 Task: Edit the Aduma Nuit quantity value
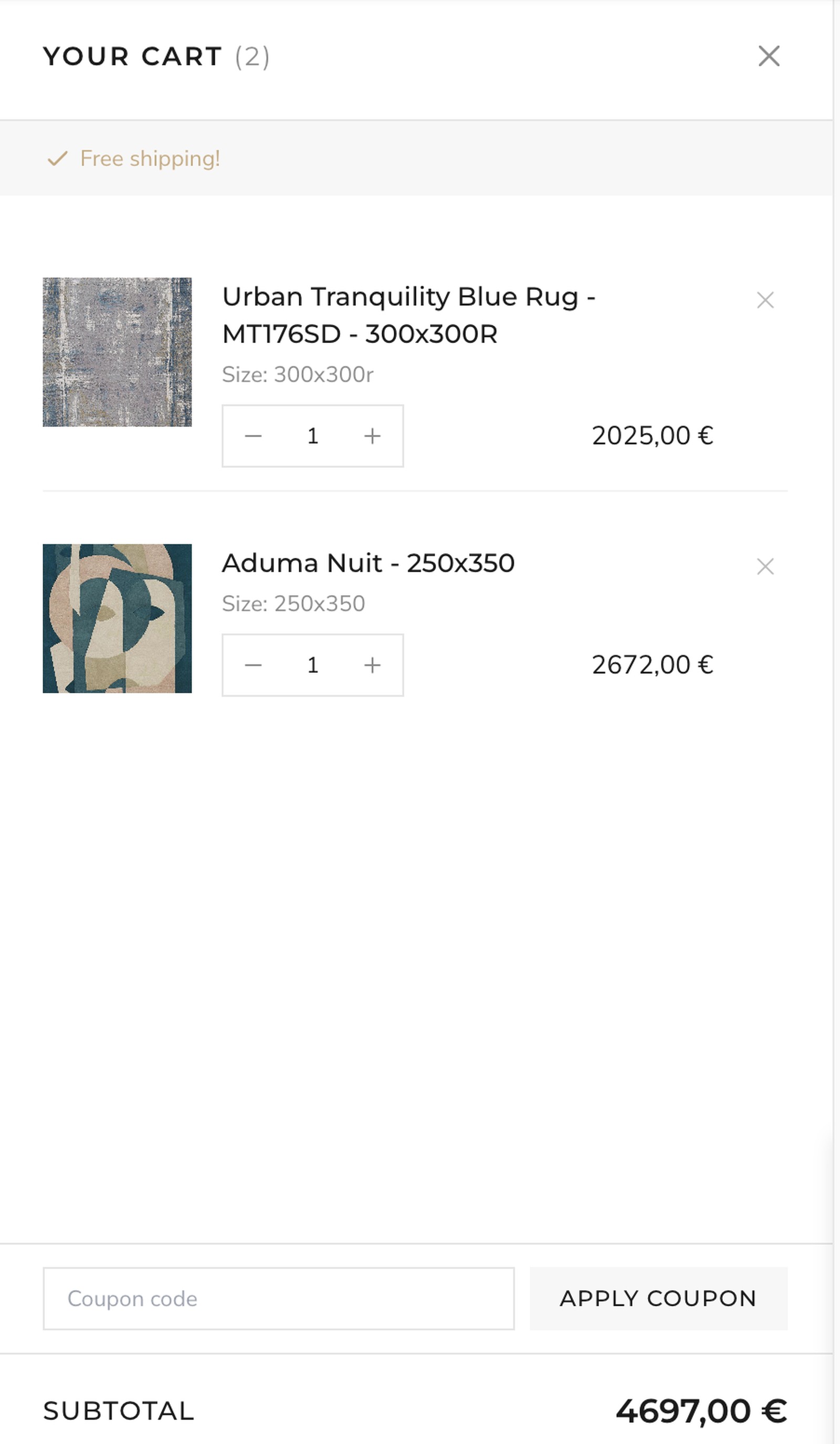(313, 666)
